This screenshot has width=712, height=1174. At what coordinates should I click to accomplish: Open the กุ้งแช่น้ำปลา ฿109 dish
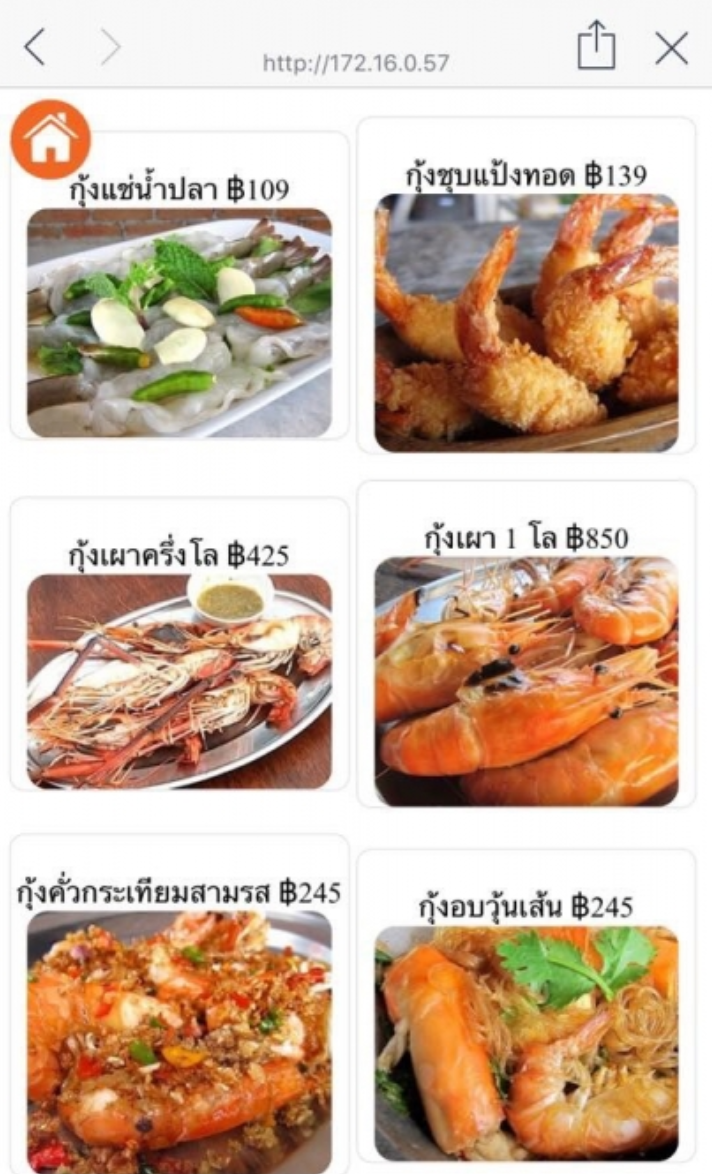(180, 285)
